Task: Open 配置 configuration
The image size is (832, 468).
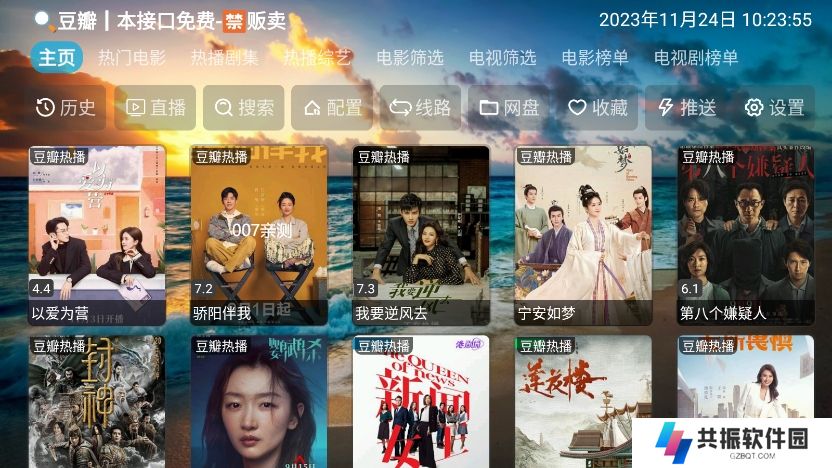Action: point(333,108)
